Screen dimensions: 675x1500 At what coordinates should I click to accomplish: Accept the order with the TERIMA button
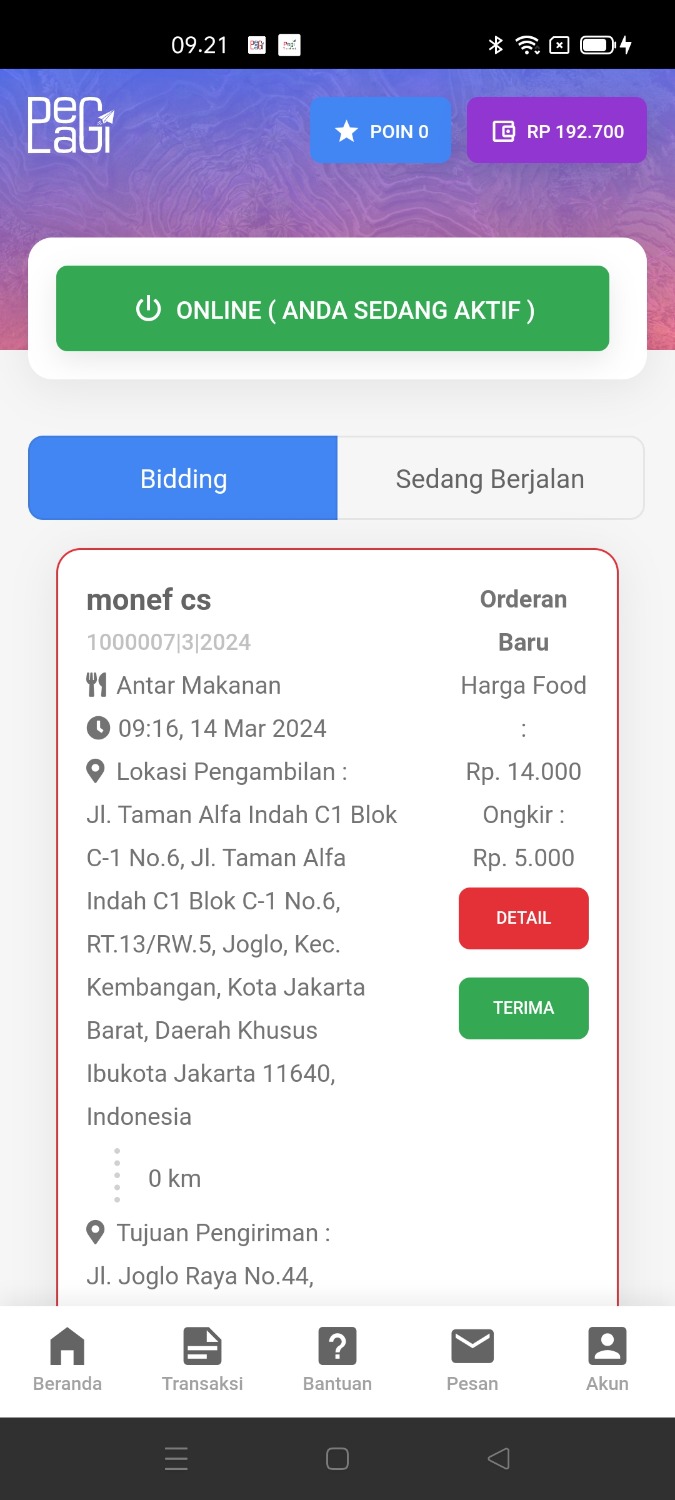523,1008
